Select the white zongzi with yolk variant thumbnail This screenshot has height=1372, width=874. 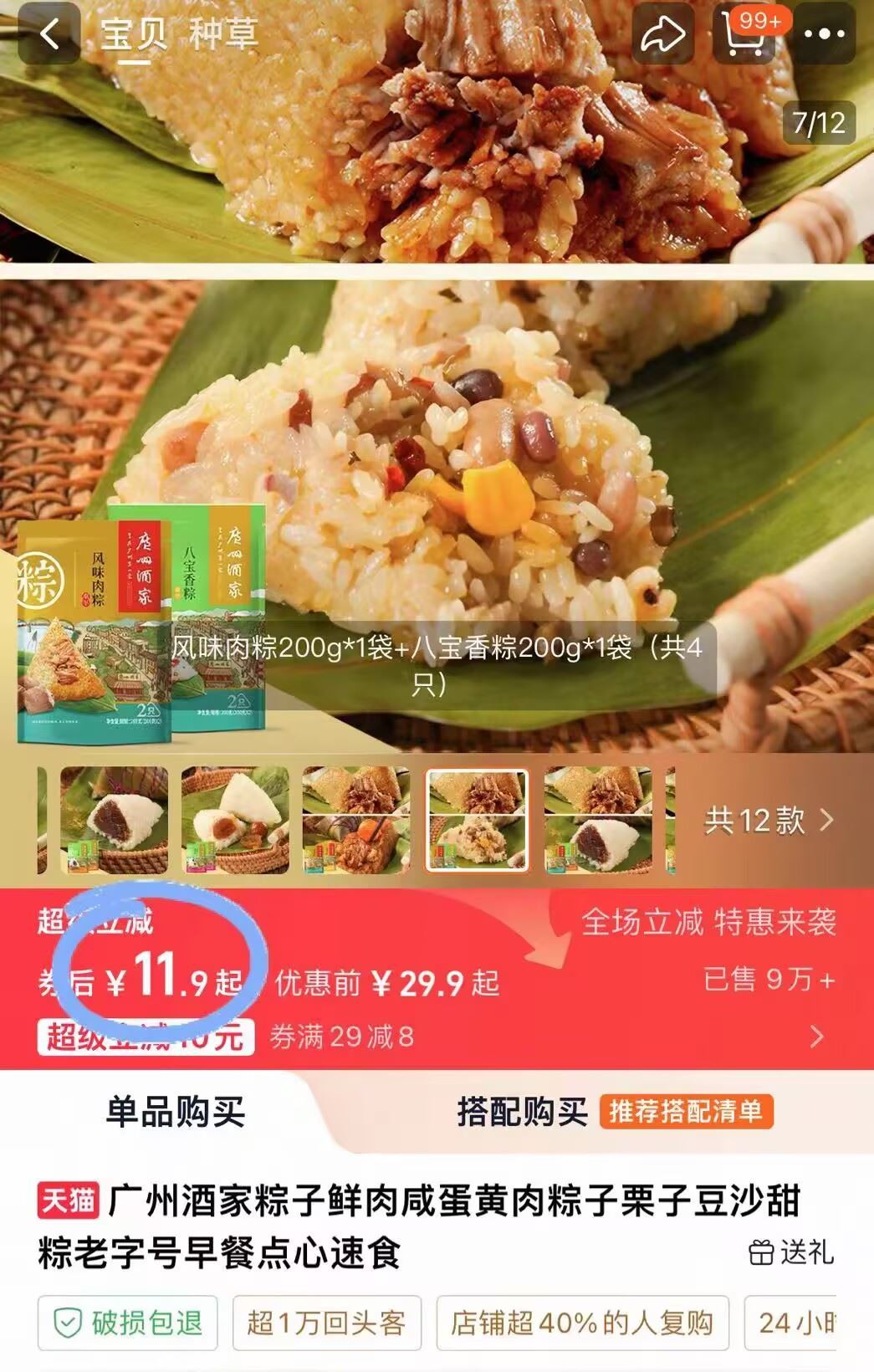point(236,821)
